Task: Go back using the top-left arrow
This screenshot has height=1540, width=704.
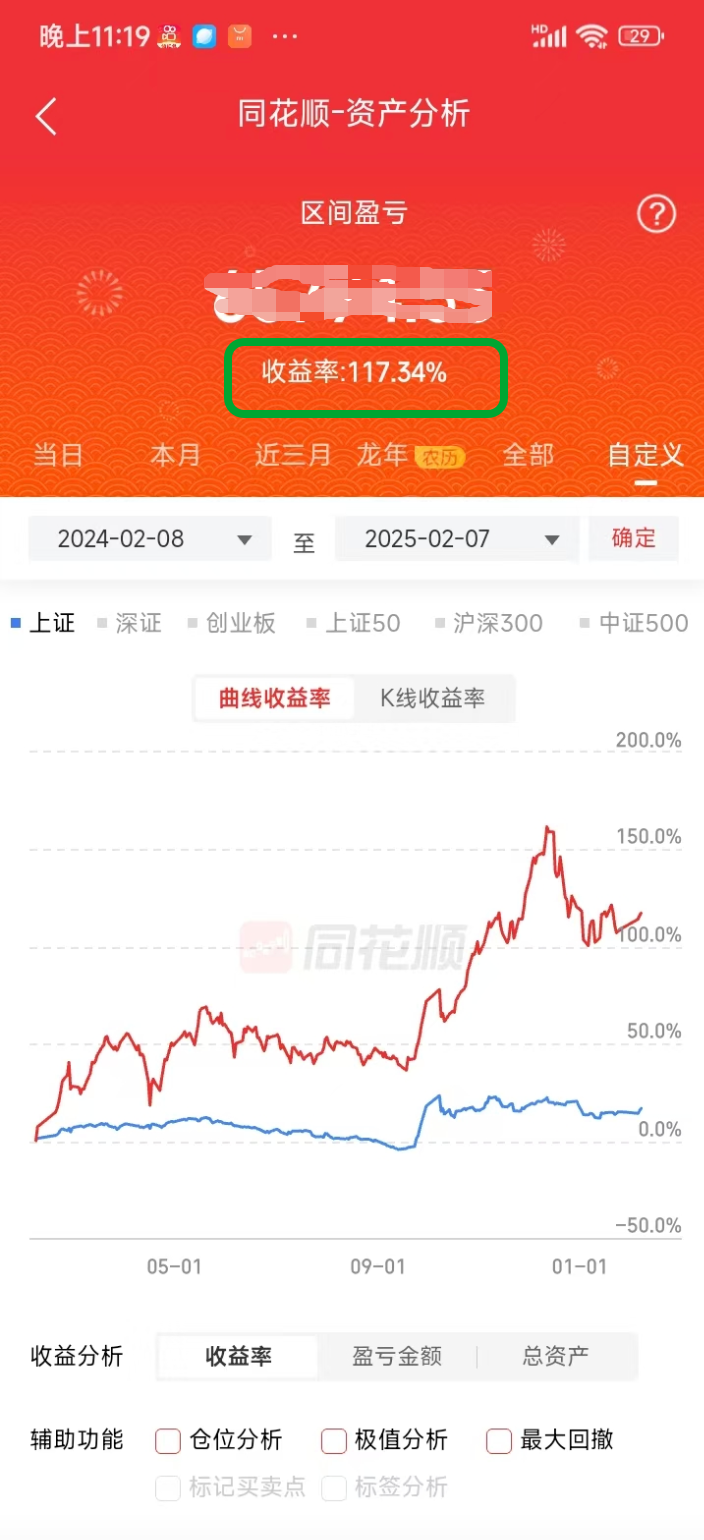Action: point(46,116)
